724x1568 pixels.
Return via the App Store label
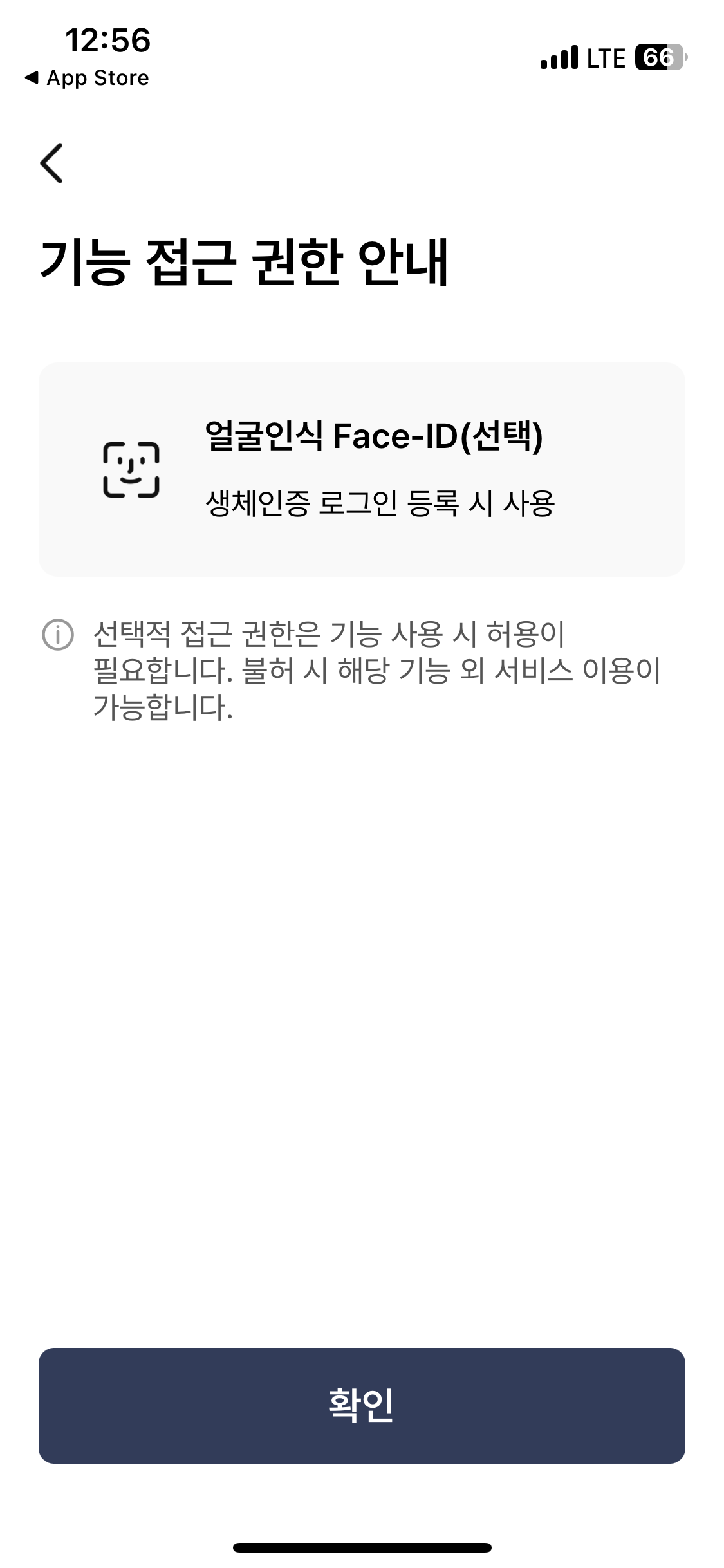click(x=97, y=78)
